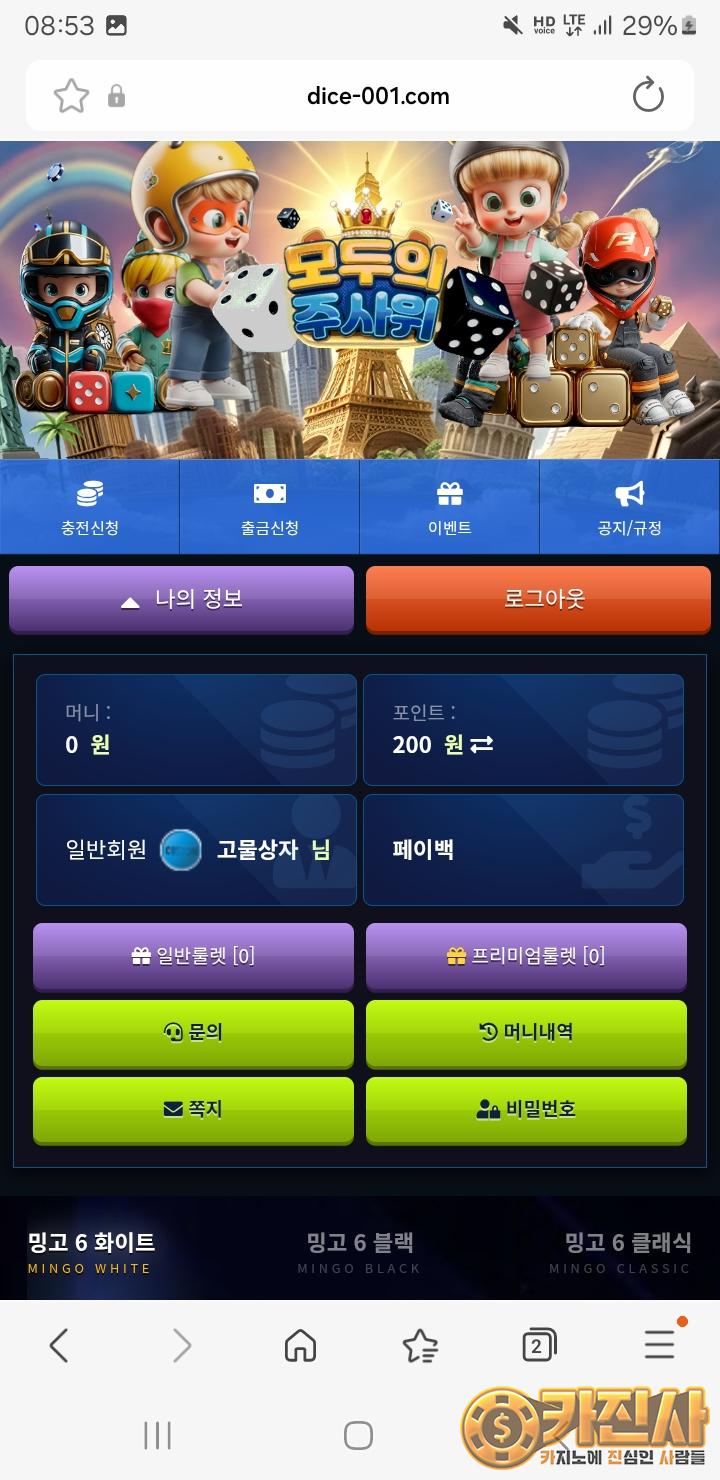Open 일반룰렛 [0] roulette
Viewport: 720px width, 1480px height.
(x=193, y=956)
